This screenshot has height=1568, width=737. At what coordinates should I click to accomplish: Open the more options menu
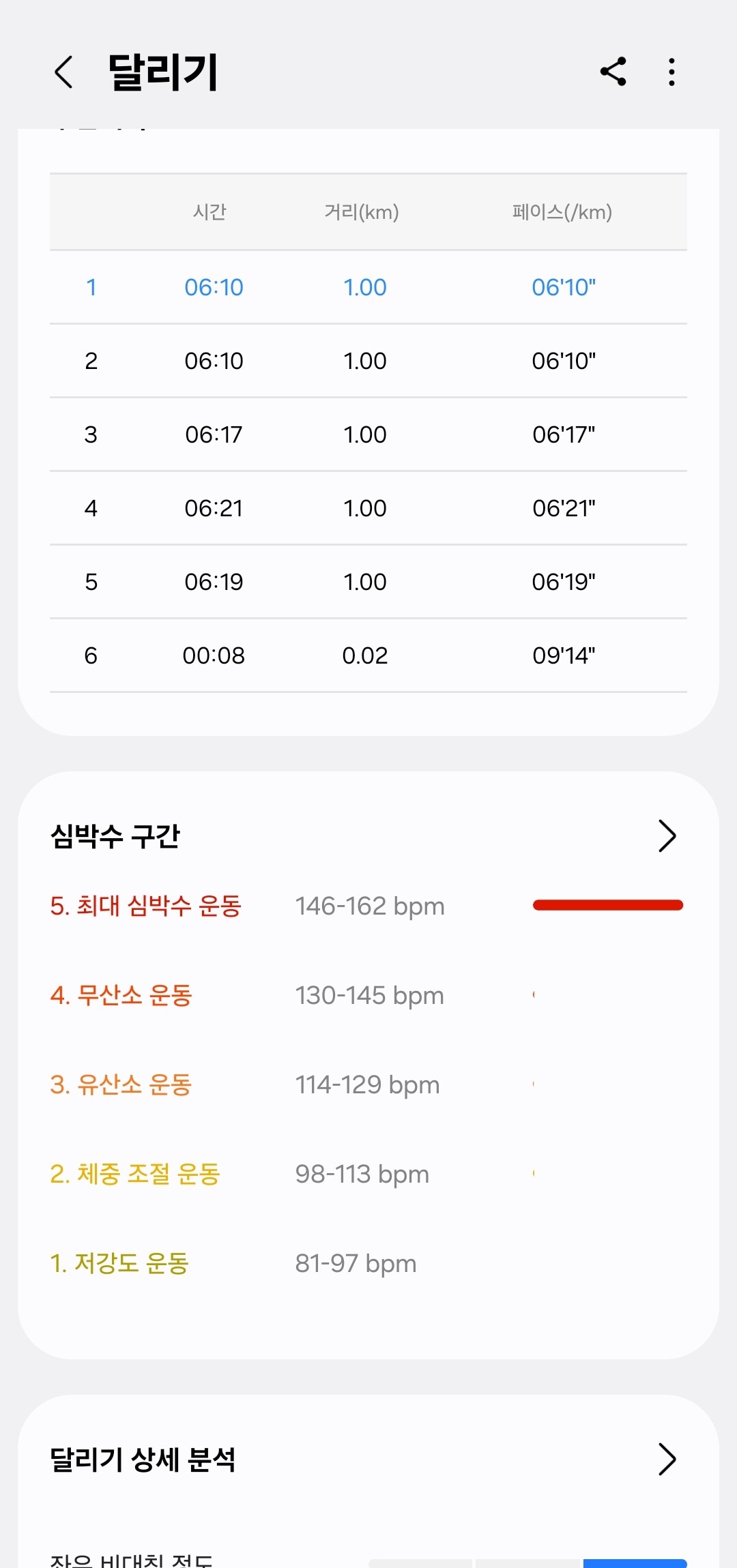pos(672,72)
